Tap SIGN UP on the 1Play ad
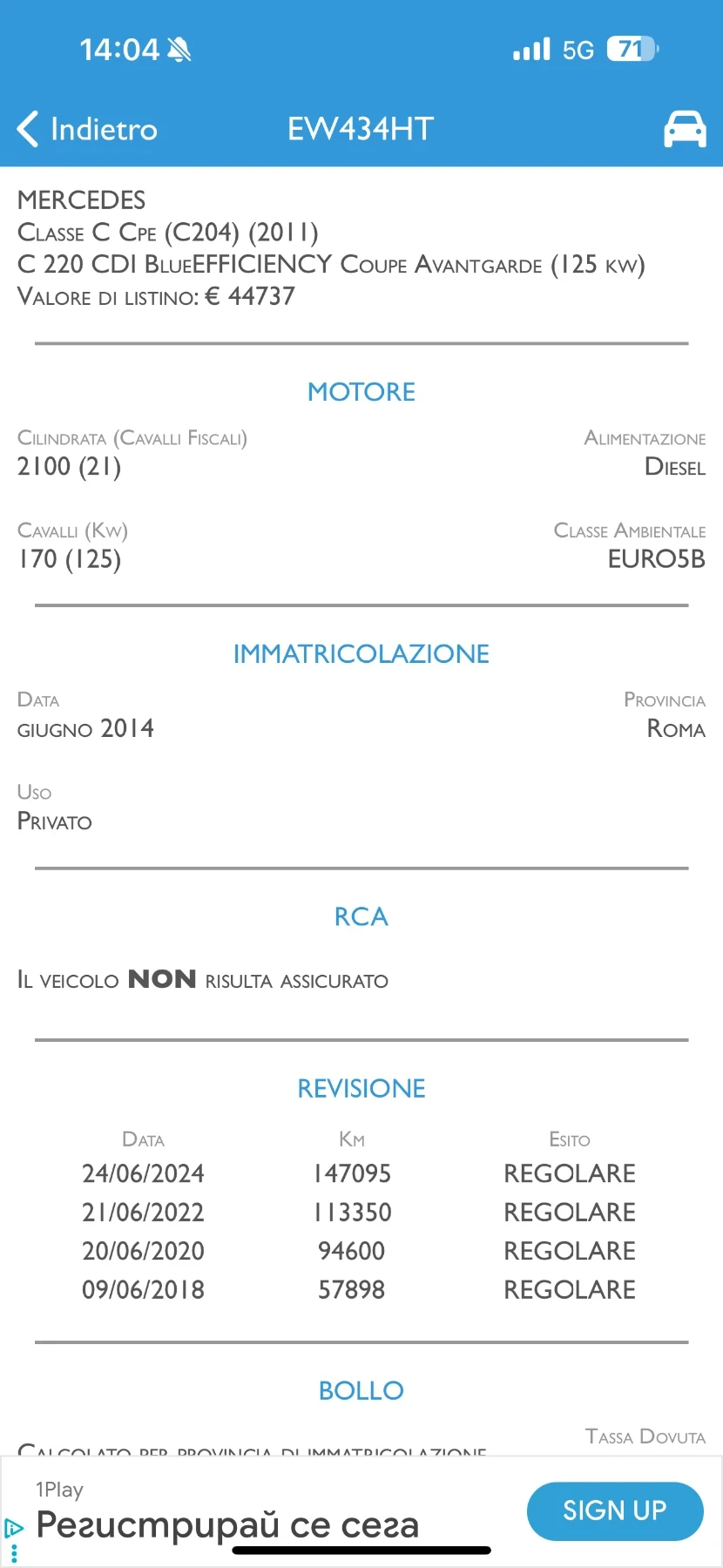This screenshot has width=723, height=1568. [x=615, y=1511]
